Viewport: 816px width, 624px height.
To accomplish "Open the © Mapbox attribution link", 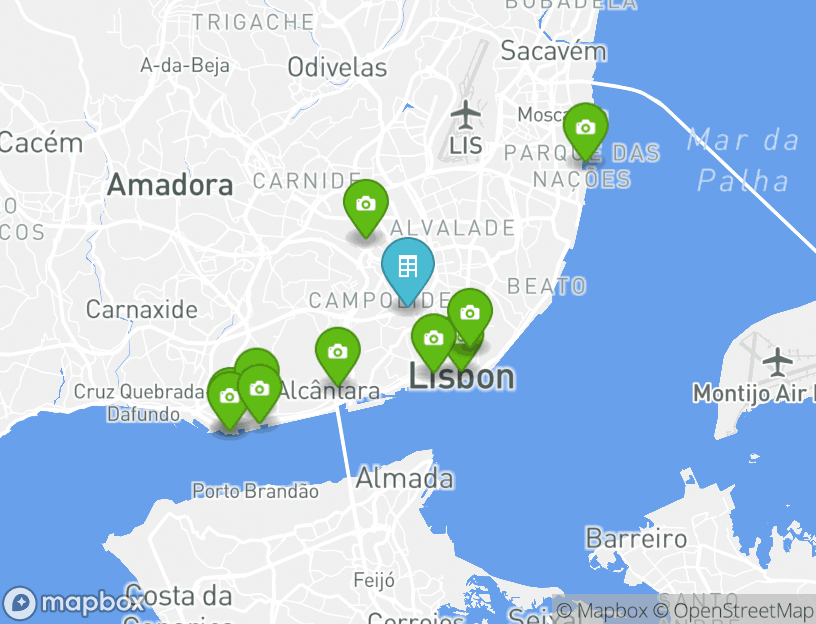I will click(x=603, y=610).
